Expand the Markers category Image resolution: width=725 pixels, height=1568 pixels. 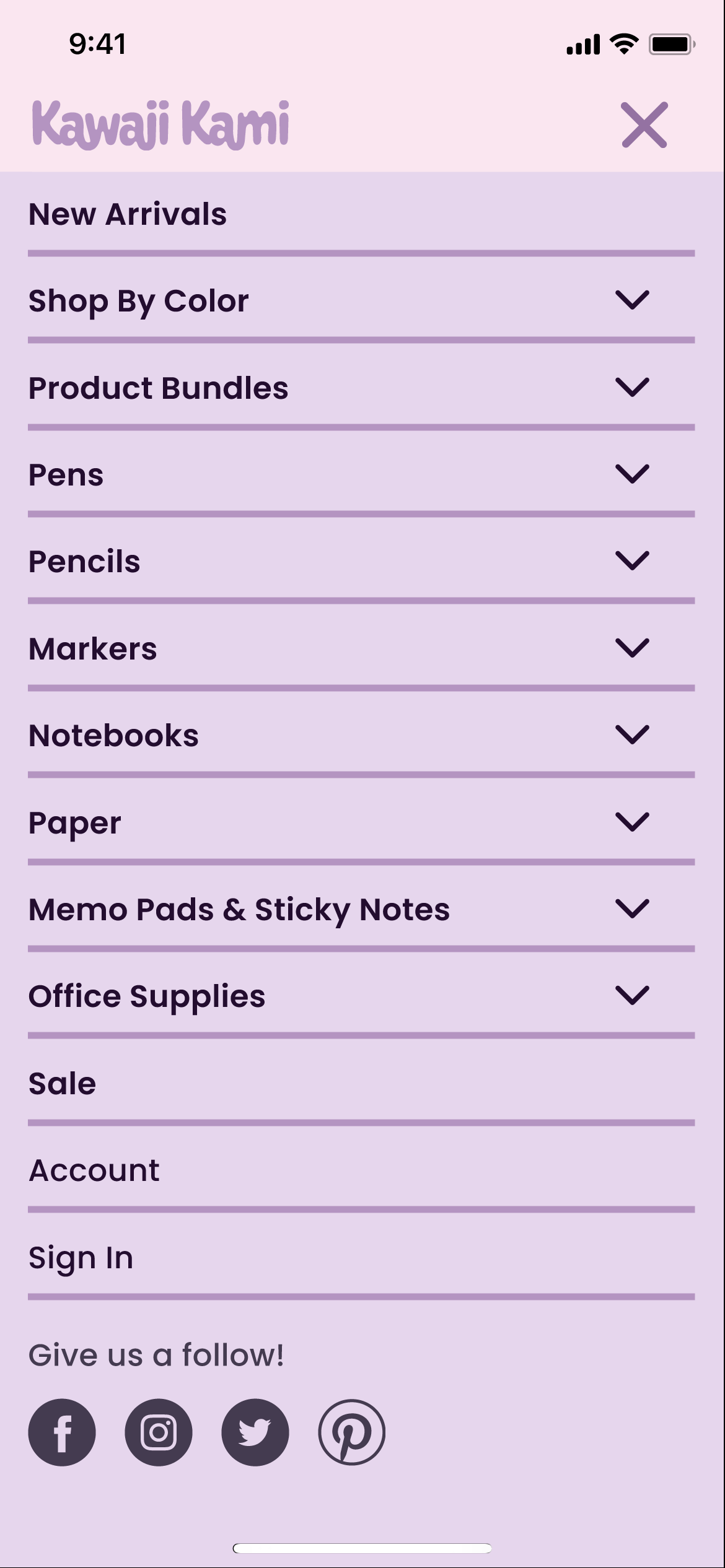pyautogui.click(x=361, y=648)
